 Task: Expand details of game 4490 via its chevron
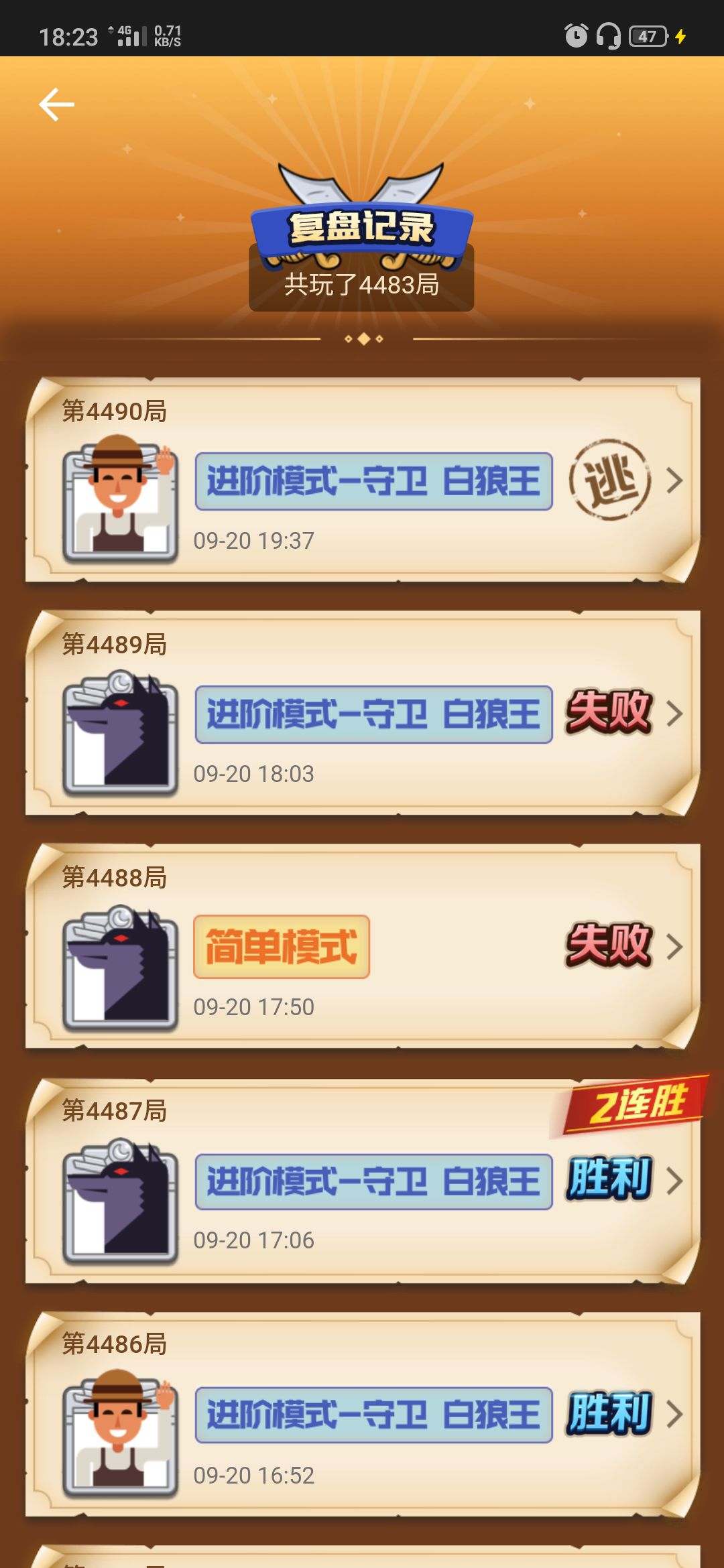click(676, 481)
